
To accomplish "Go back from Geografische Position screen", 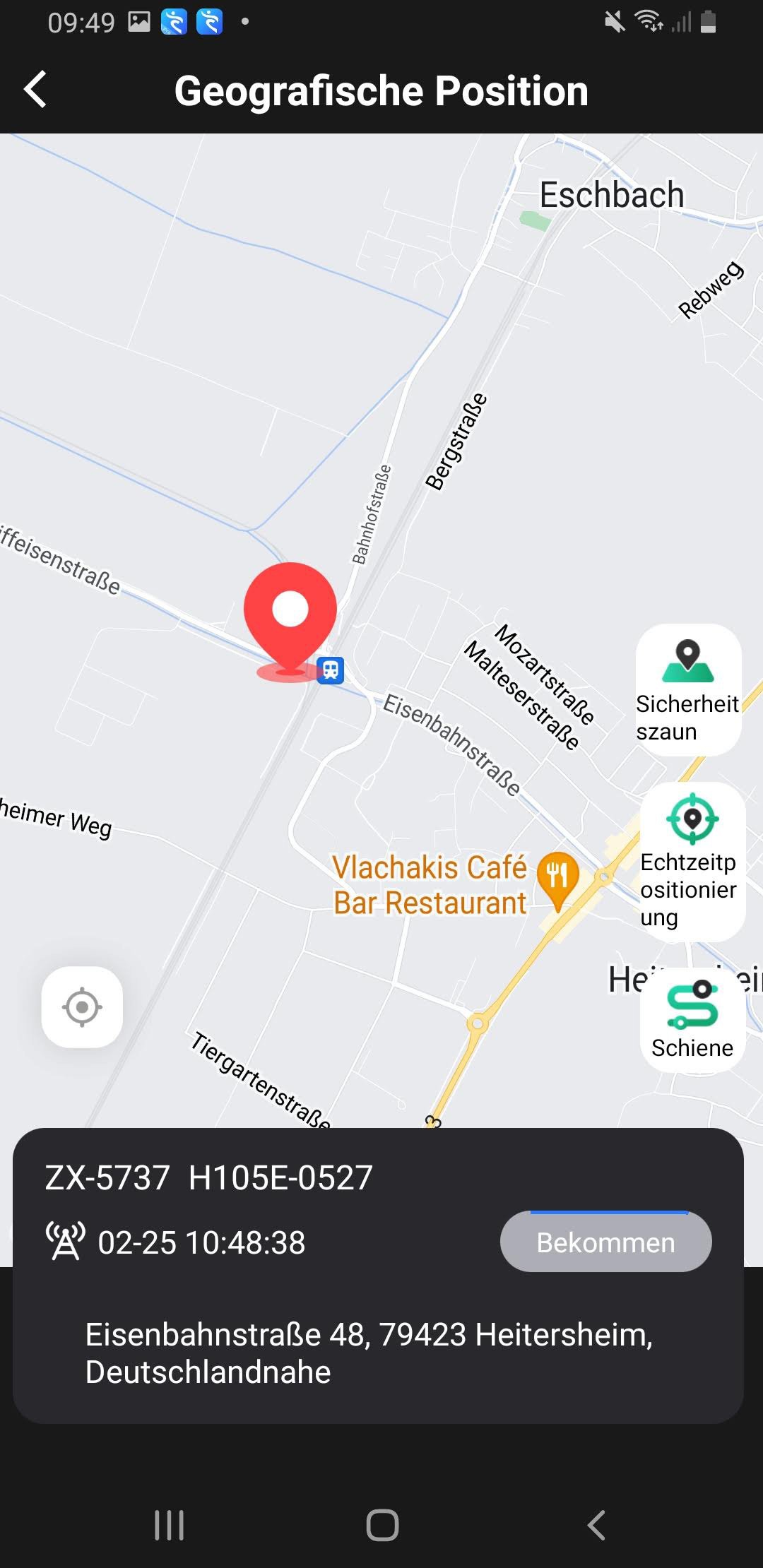I will (35, 90).
